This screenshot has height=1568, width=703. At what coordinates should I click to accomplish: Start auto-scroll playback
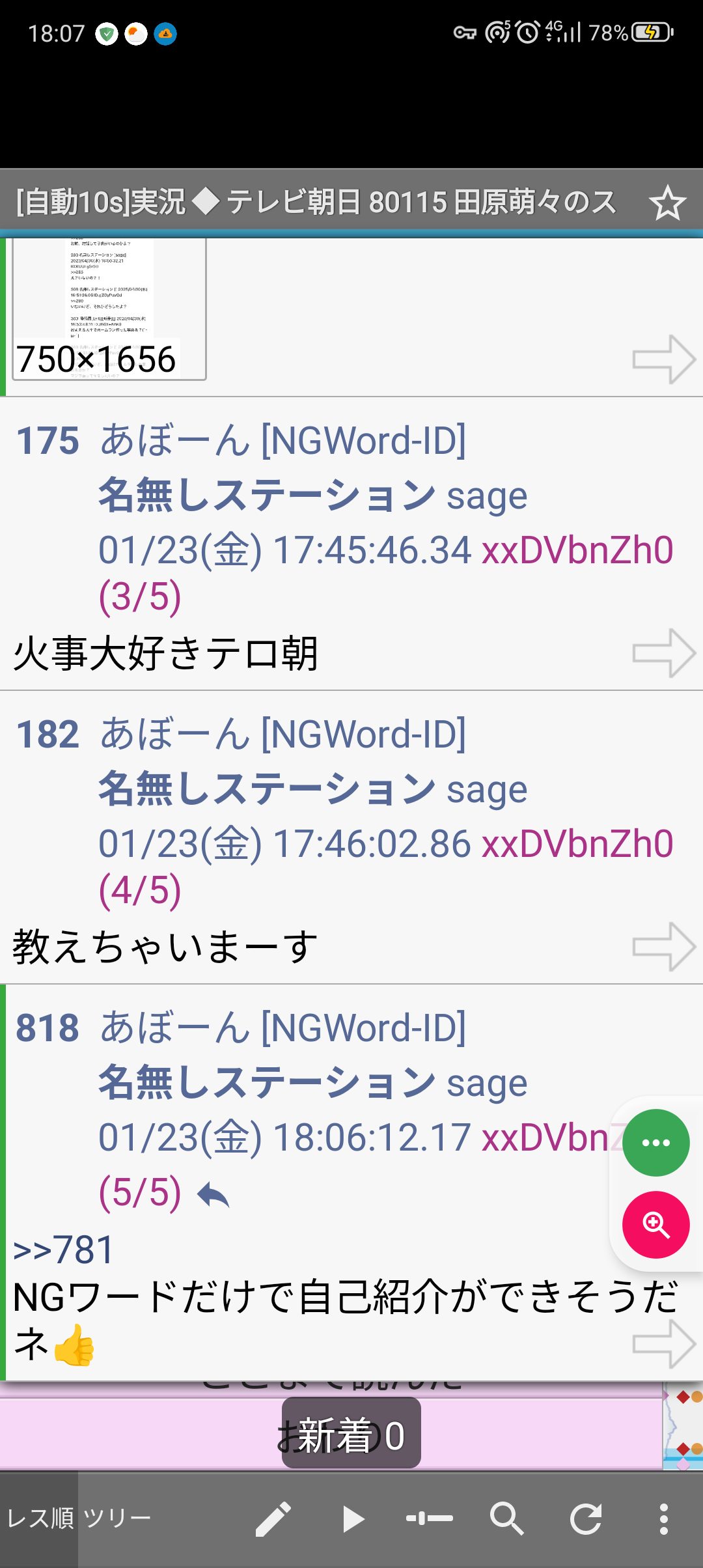[x=352, y=1519]
